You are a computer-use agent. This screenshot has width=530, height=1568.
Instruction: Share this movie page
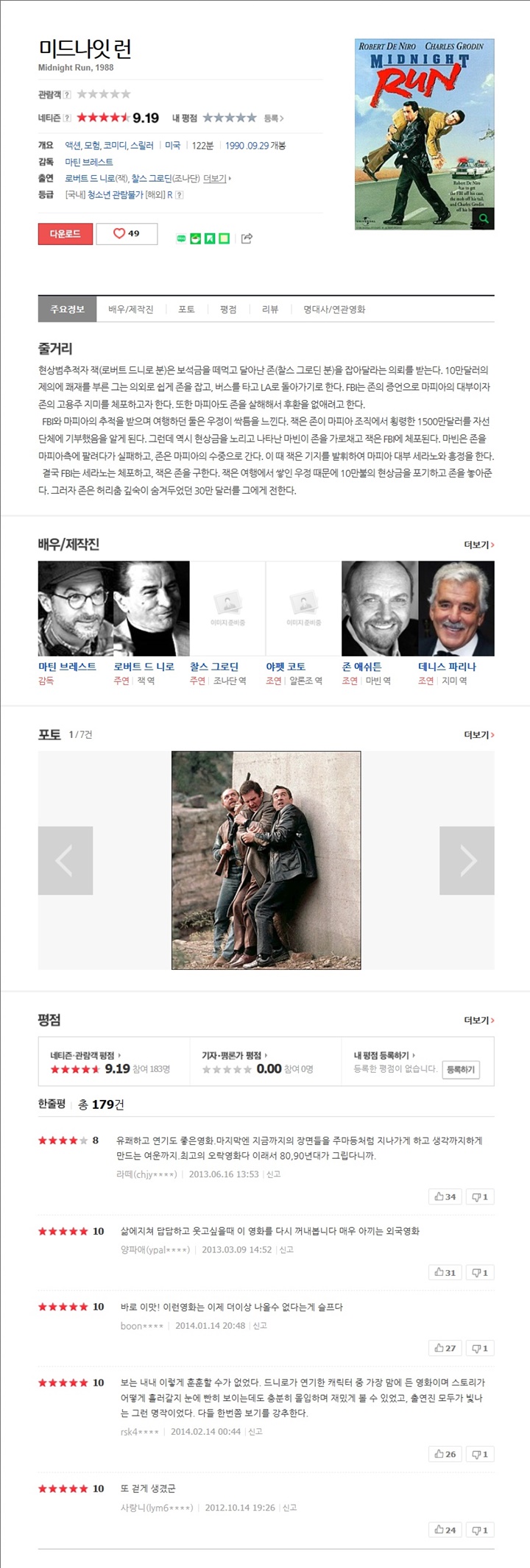[247, 238]
